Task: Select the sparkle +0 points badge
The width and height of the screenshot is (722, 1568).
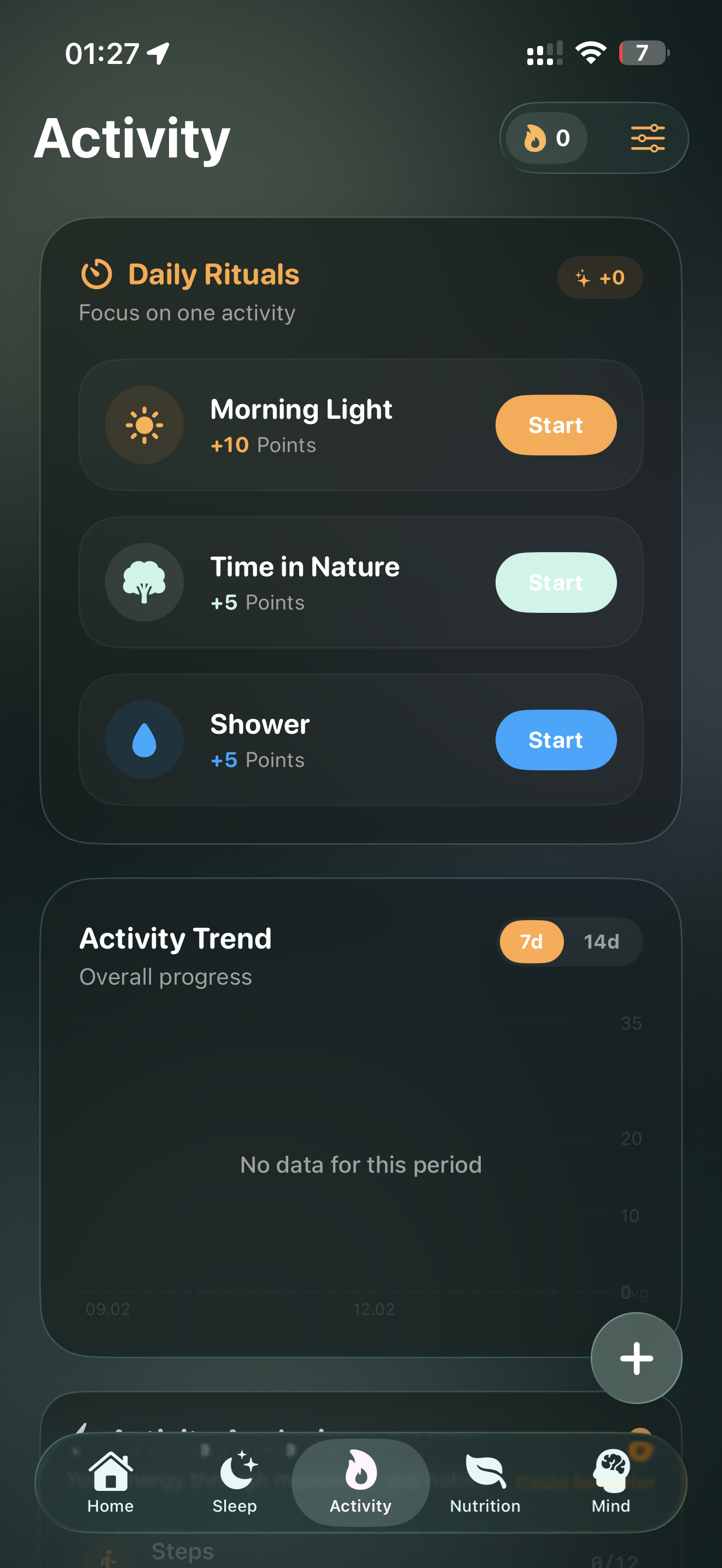Action: [x=599, y=278]
